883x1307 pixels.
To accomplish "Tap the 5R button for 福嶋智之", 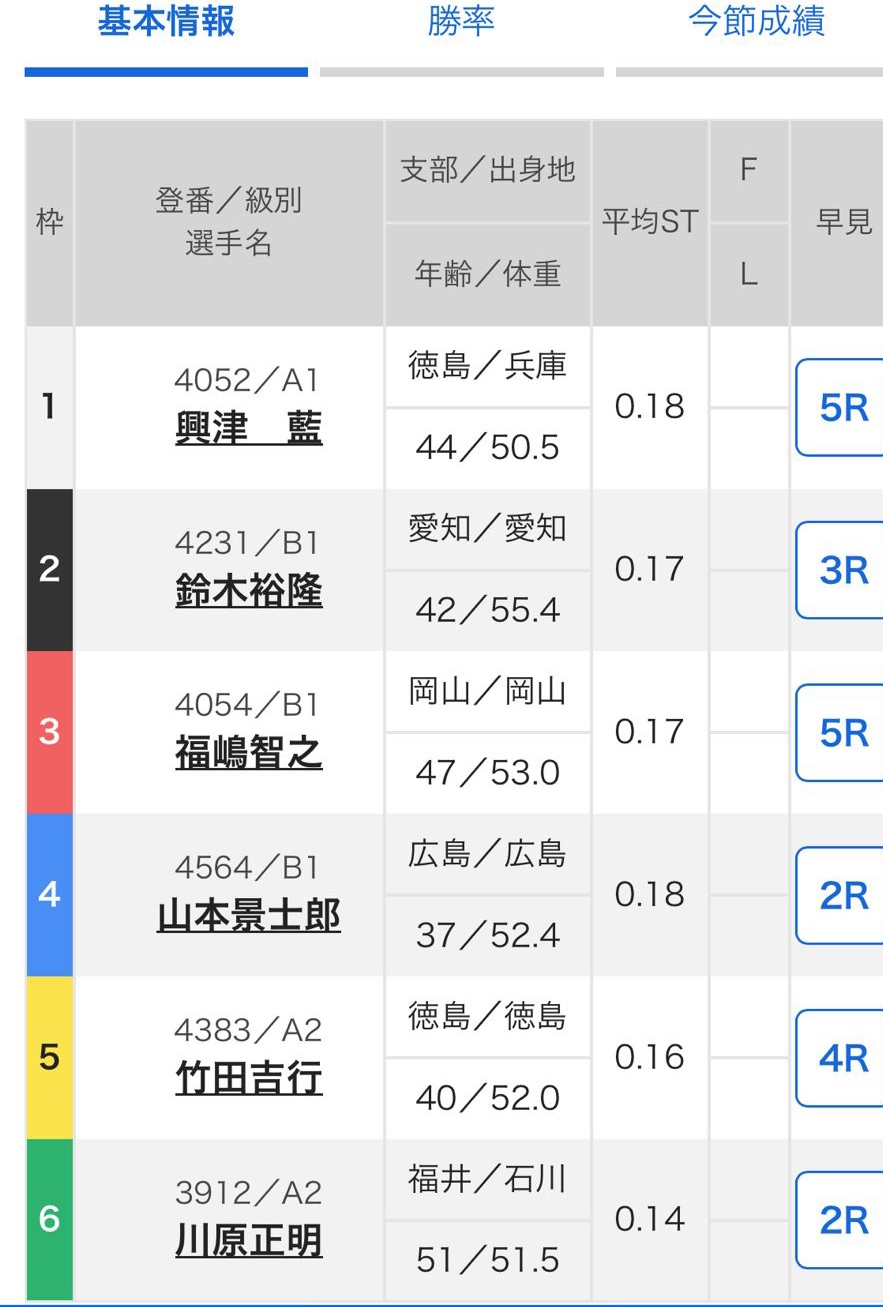I will [842, 733].
